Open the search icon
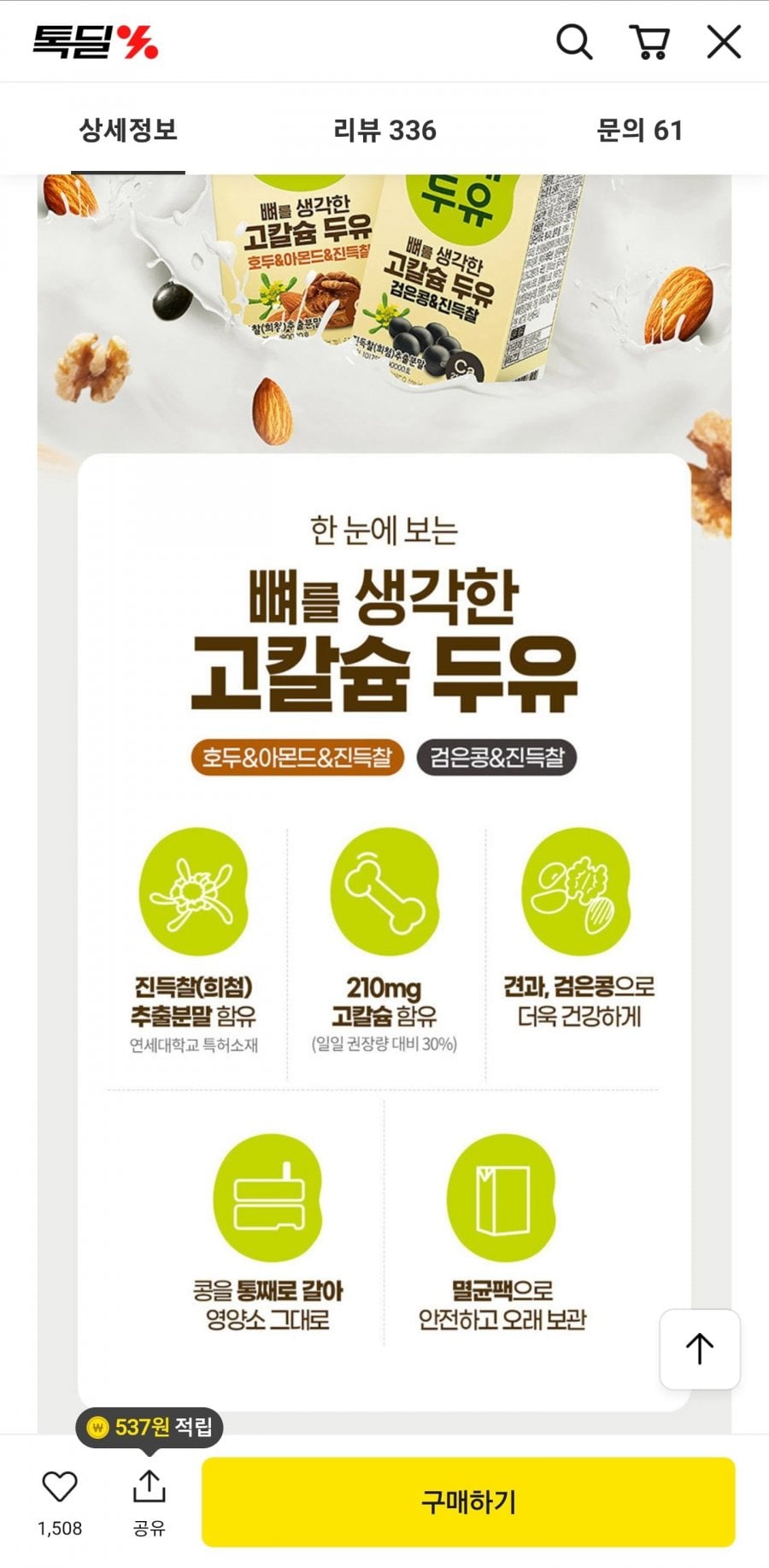This screenshot has height=1568, width=769. 574,42
